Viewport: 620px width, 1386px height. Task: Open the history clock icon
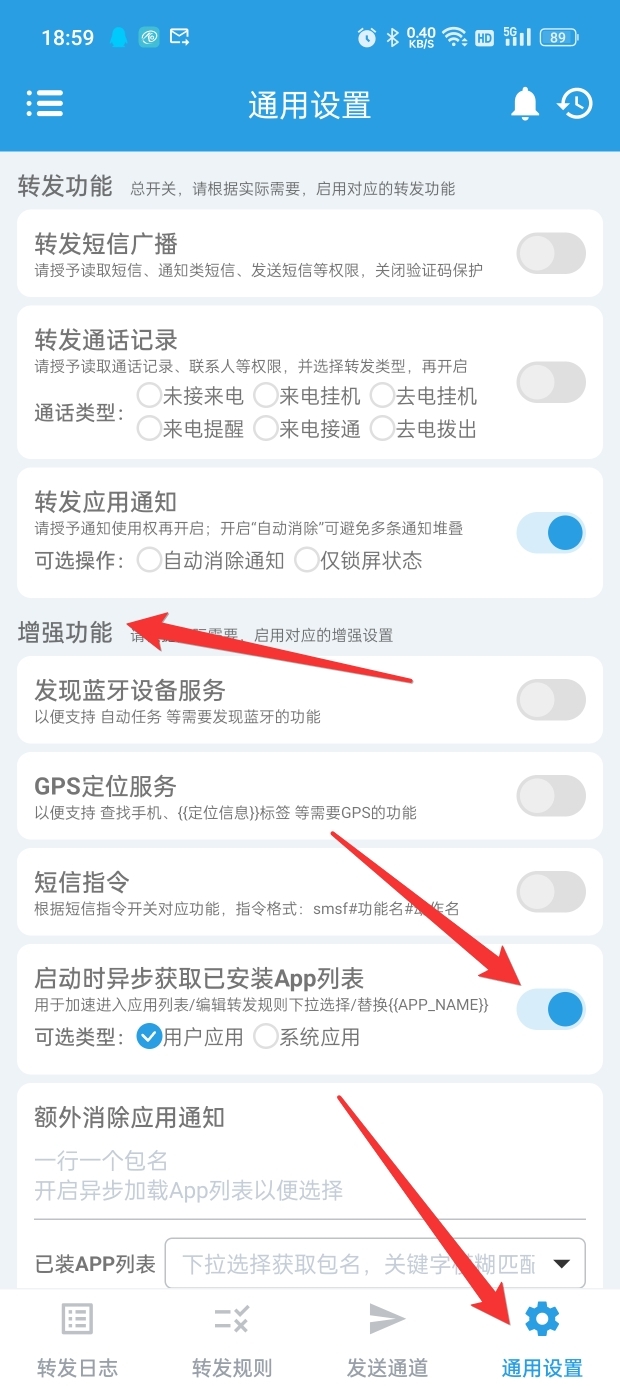click(575, 104)
